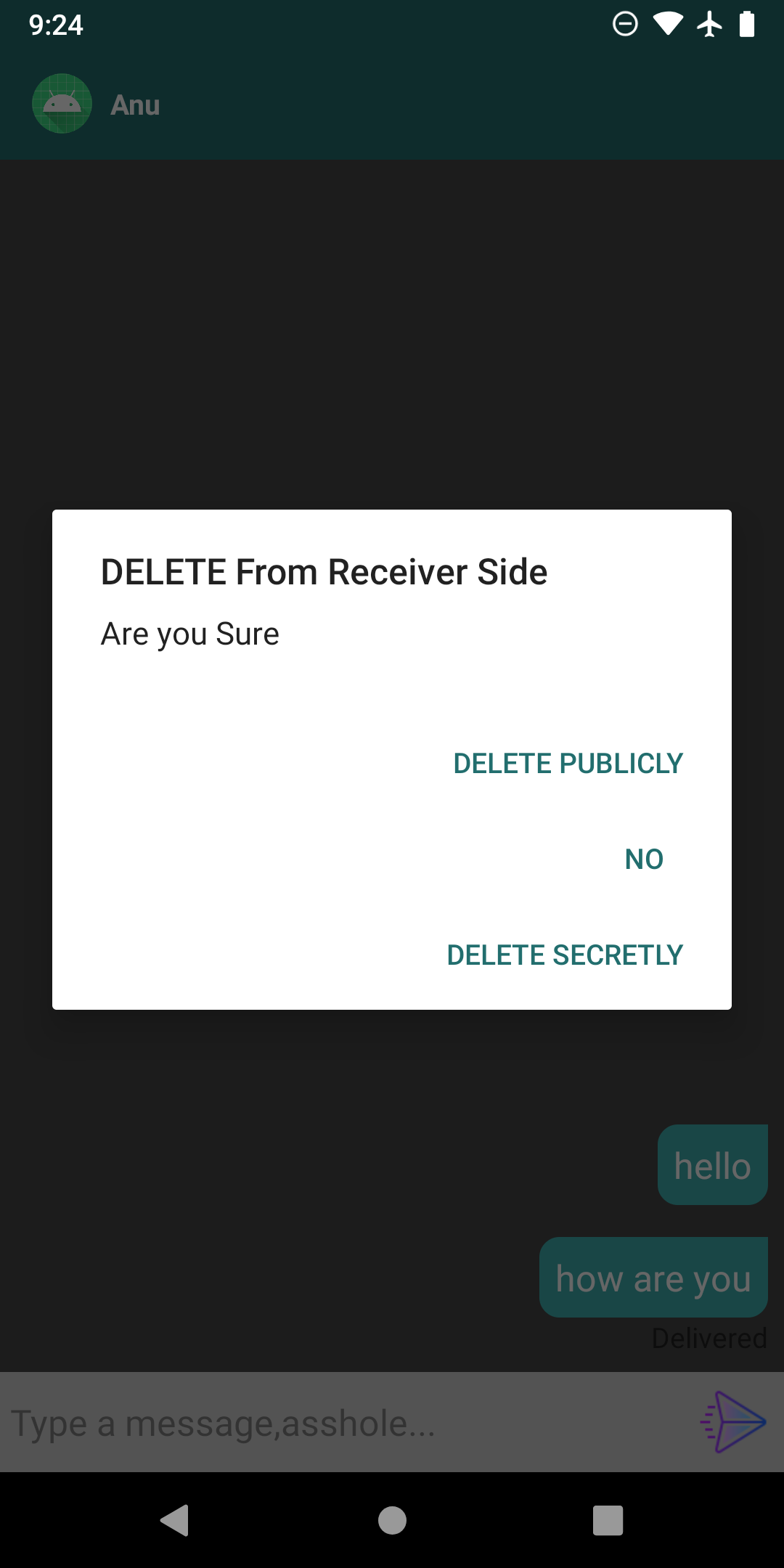Select the 'how are you' chat bubble

pyautogui.click(x=652, y=1278)
